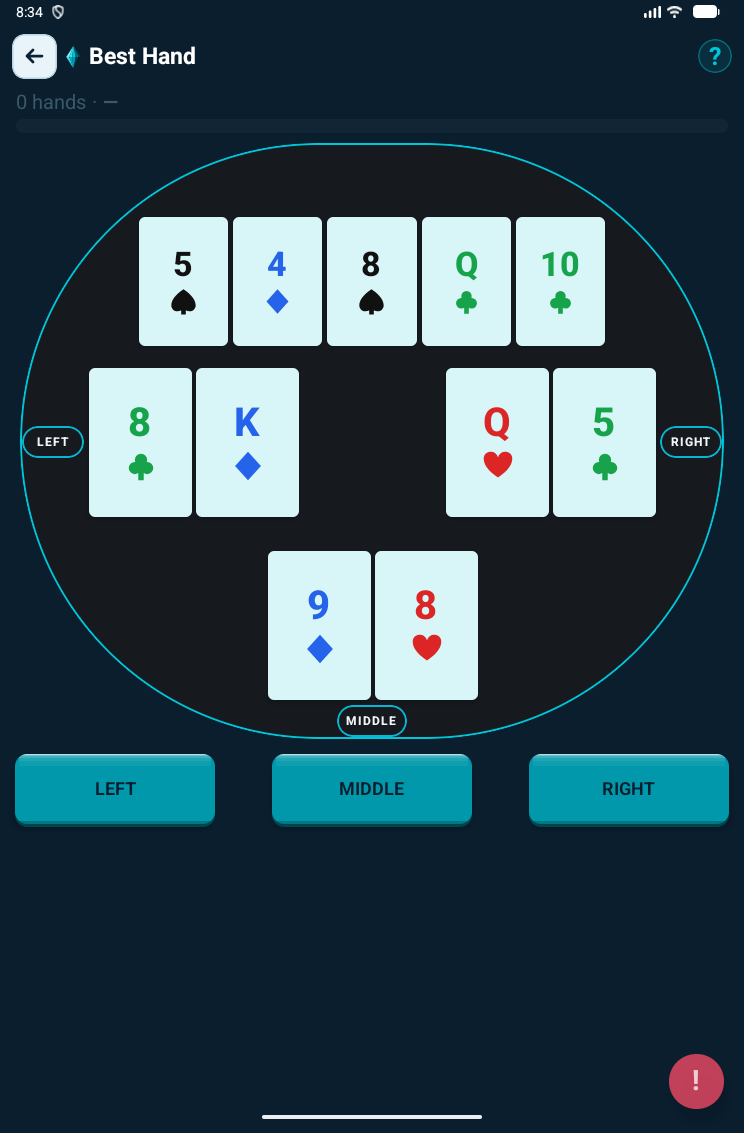Tap the red exclamation report button
The height and width of the screenshot is (1133, 744).
[x=696, y=1081]
